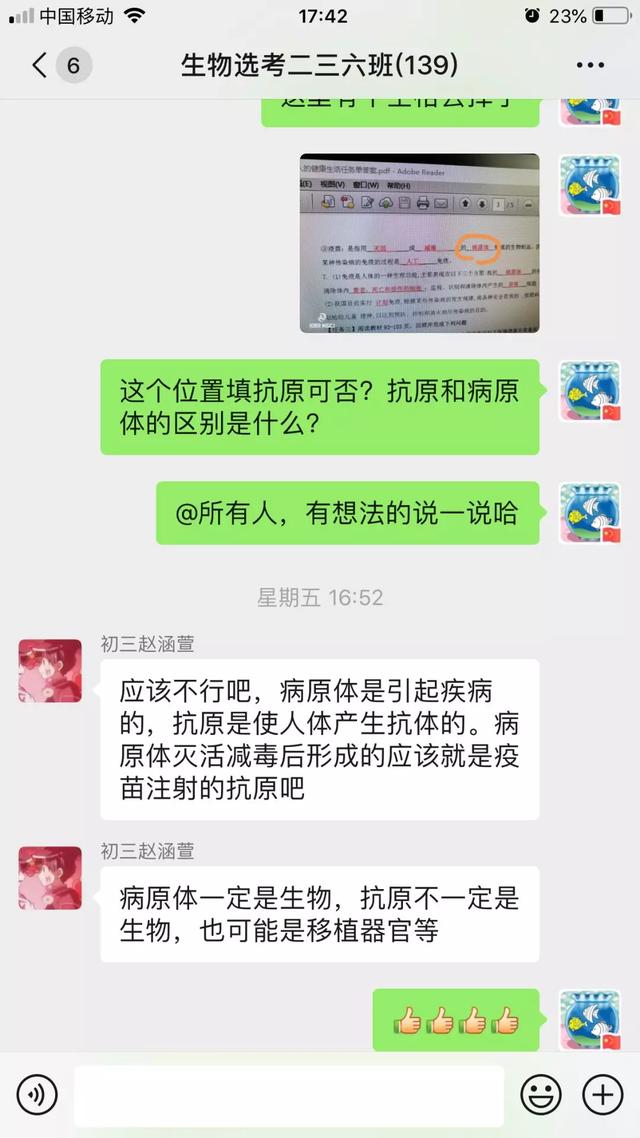
Task: Open 初三赵涵萱's avatar beside 应该不行吧 message
Action: click(50, 671)
